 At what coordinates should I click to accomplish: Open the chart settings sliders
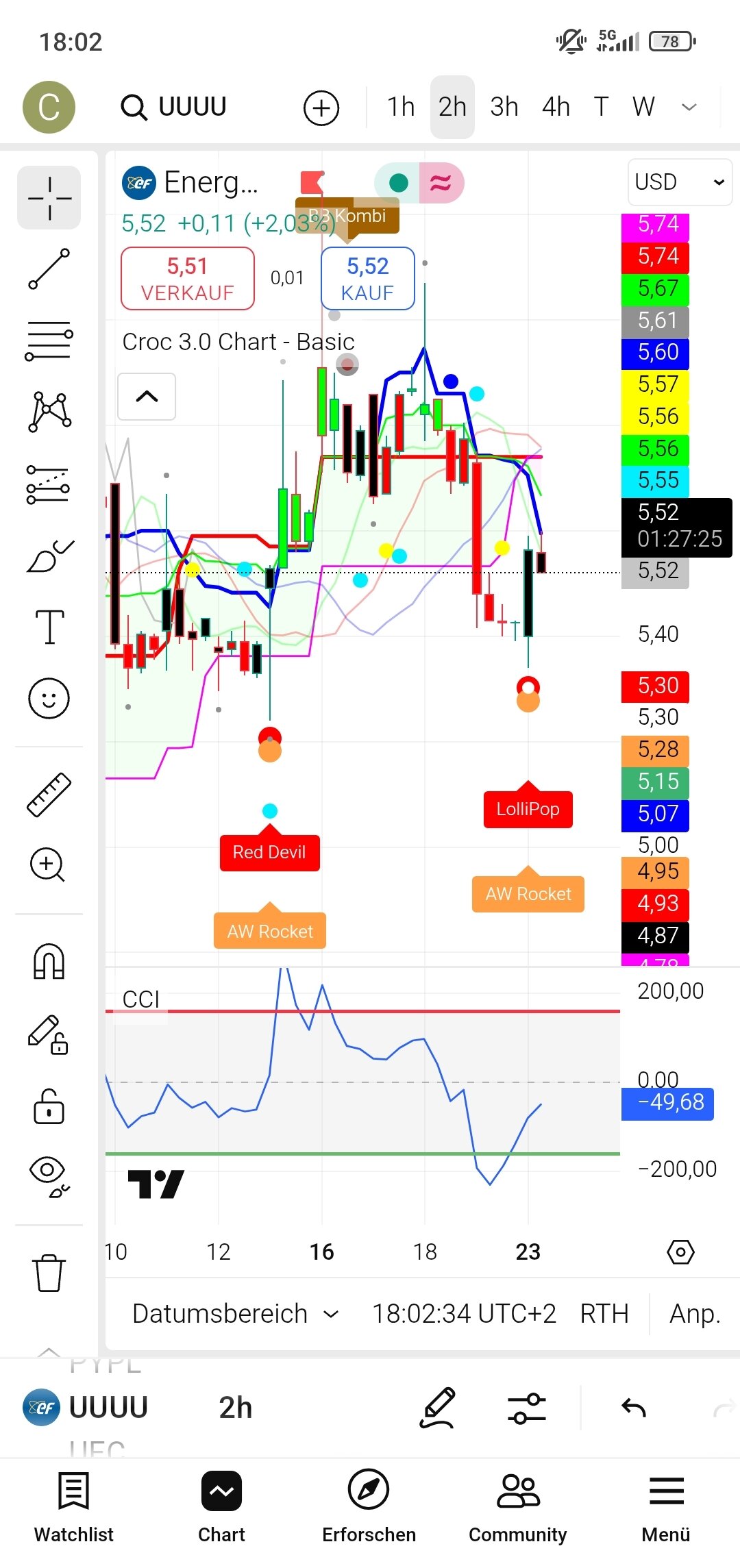point(526,1408)
